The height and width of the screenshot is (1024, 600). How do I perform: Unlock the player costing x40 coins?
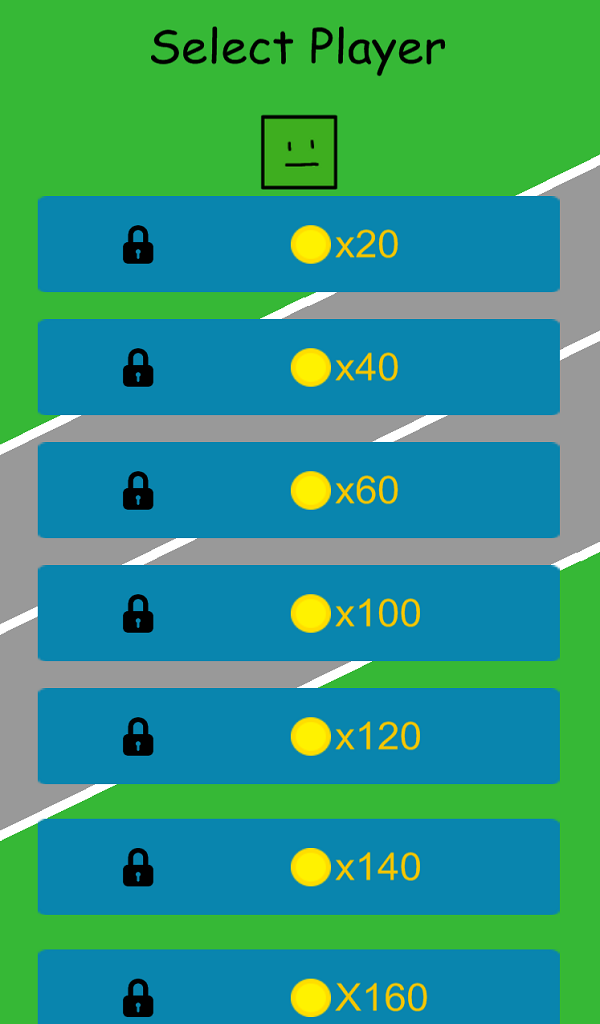tap(298, 367)
